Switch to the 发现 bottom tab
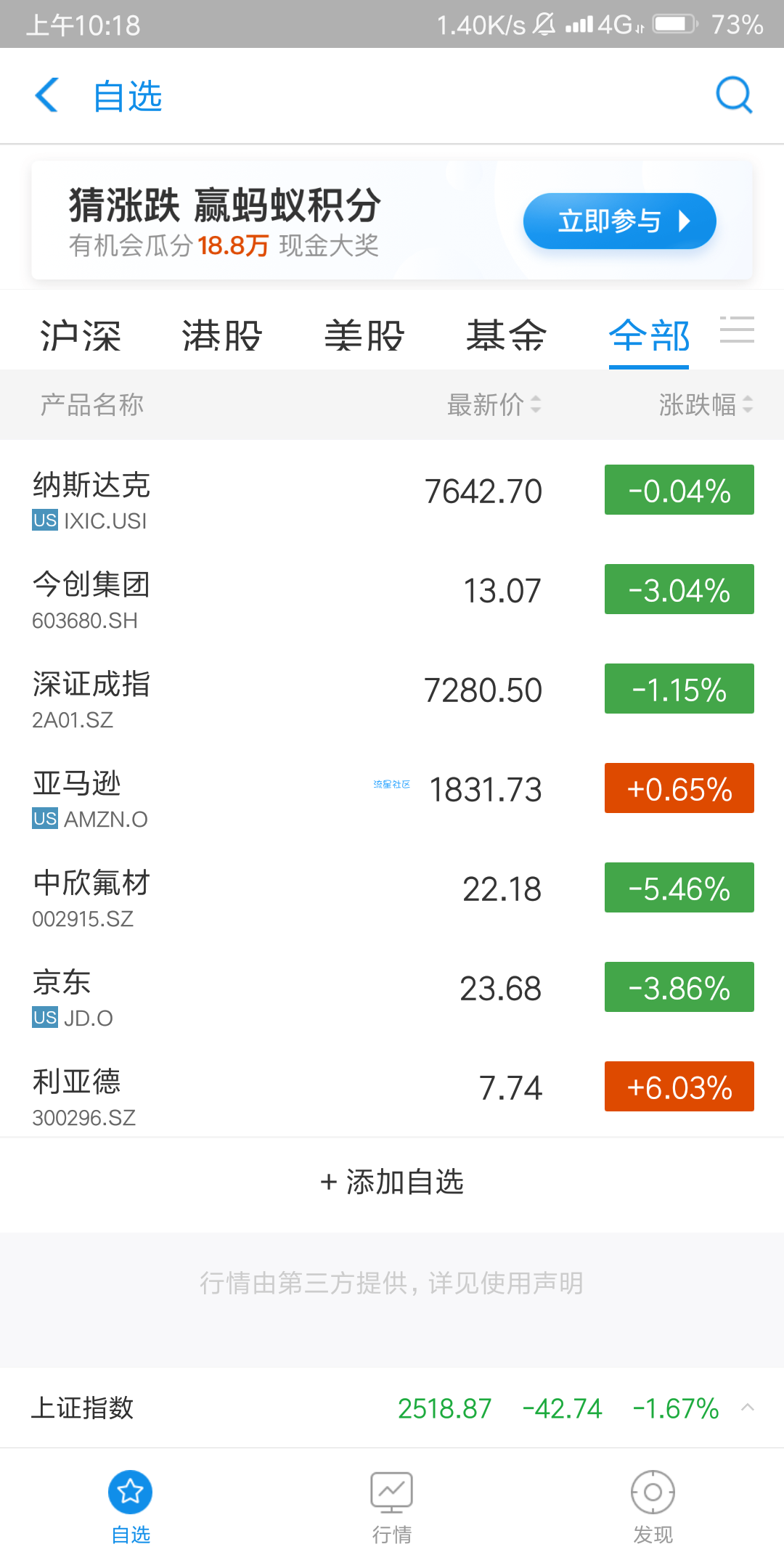This screenshot has height=1568, width=784. [653, 1507]
